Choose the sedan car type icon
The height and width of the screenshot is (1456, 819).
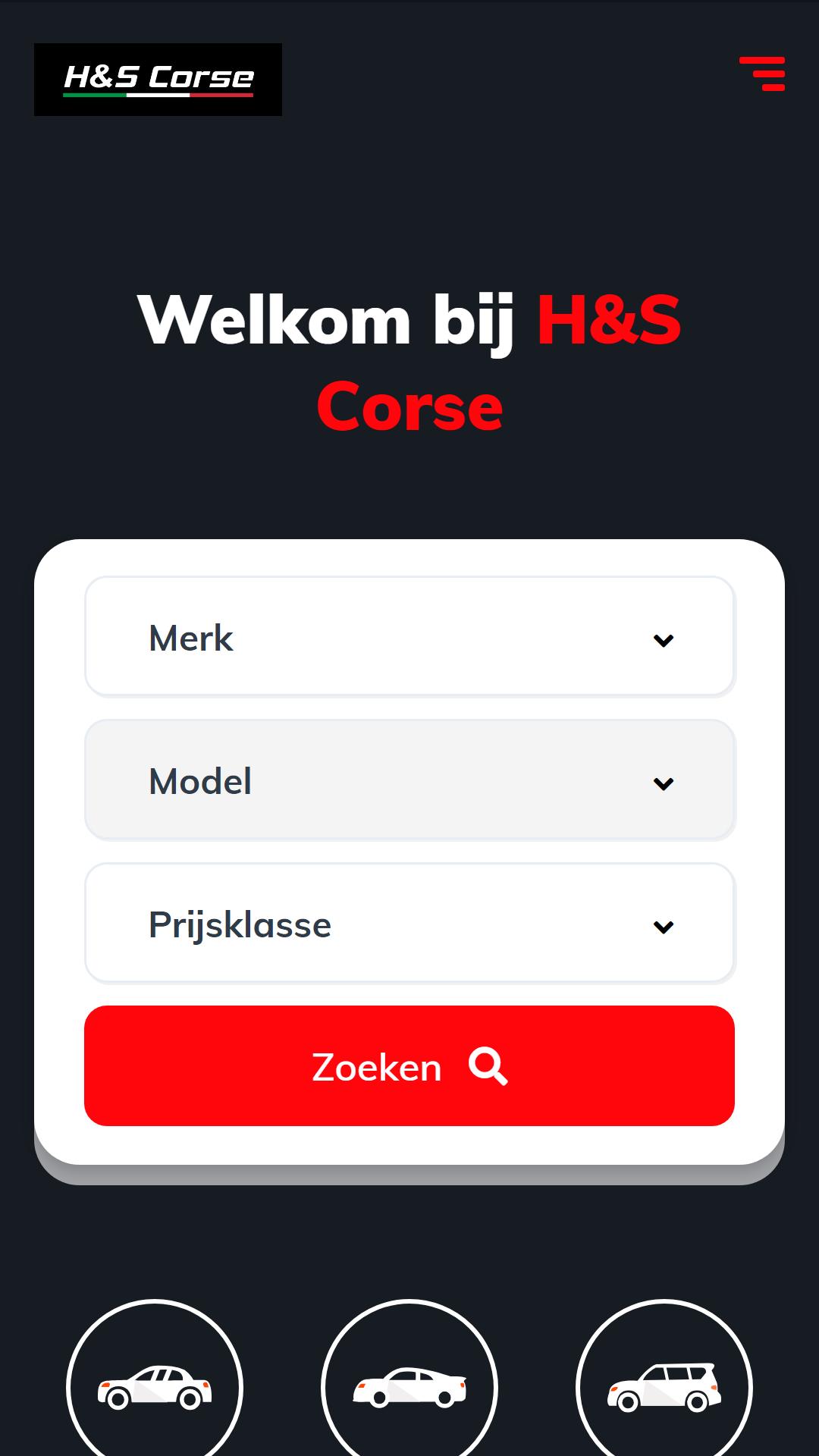click(x=409, y=1386)
